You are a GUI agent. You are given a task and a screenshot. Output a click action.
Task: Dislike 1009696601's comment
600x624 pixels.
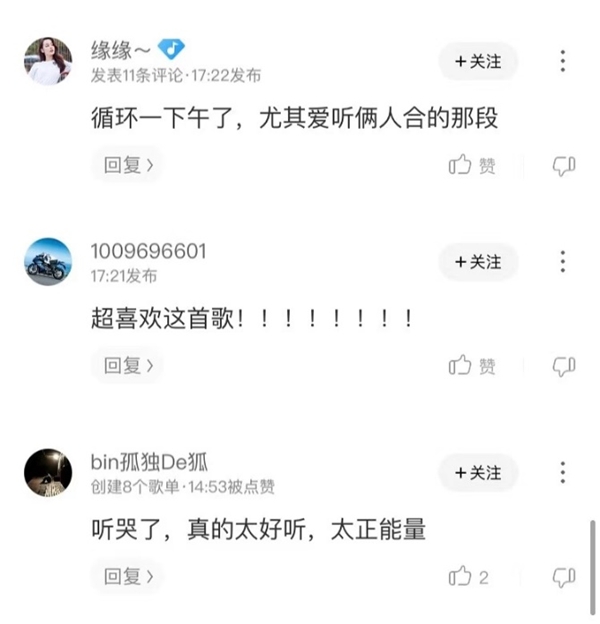point(564,366)
